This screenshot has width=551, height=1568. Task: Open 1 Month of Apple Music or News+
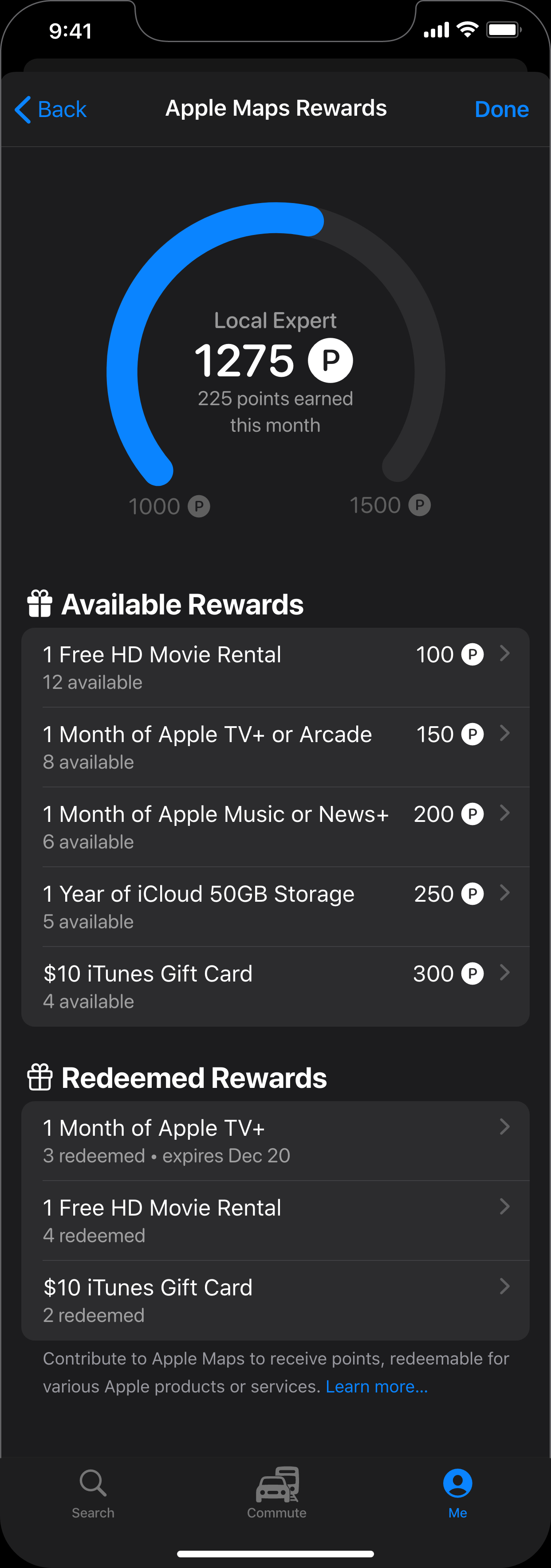coord(275,827)
